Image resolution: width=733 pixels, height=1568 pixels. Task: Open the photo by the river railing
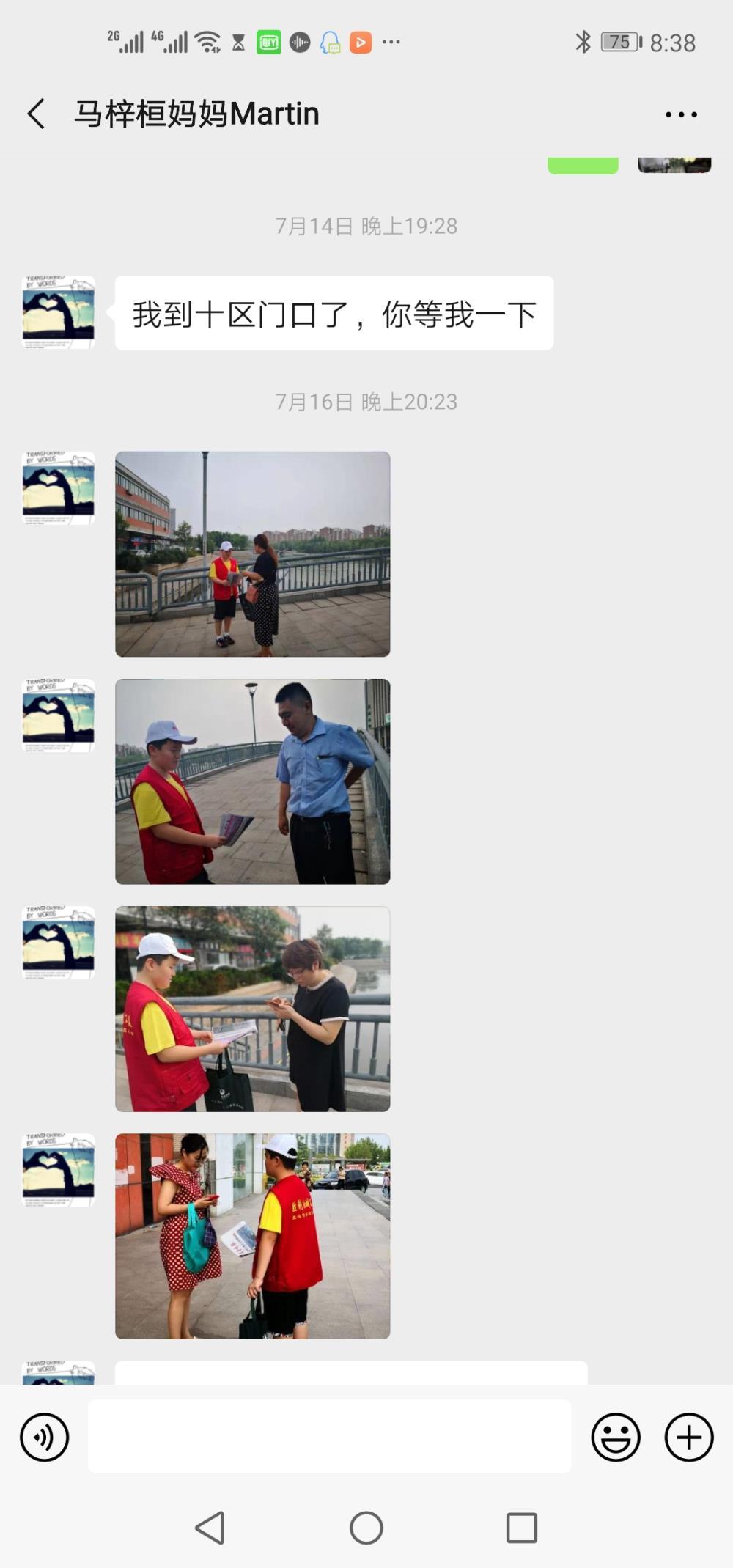click(253, 554)
